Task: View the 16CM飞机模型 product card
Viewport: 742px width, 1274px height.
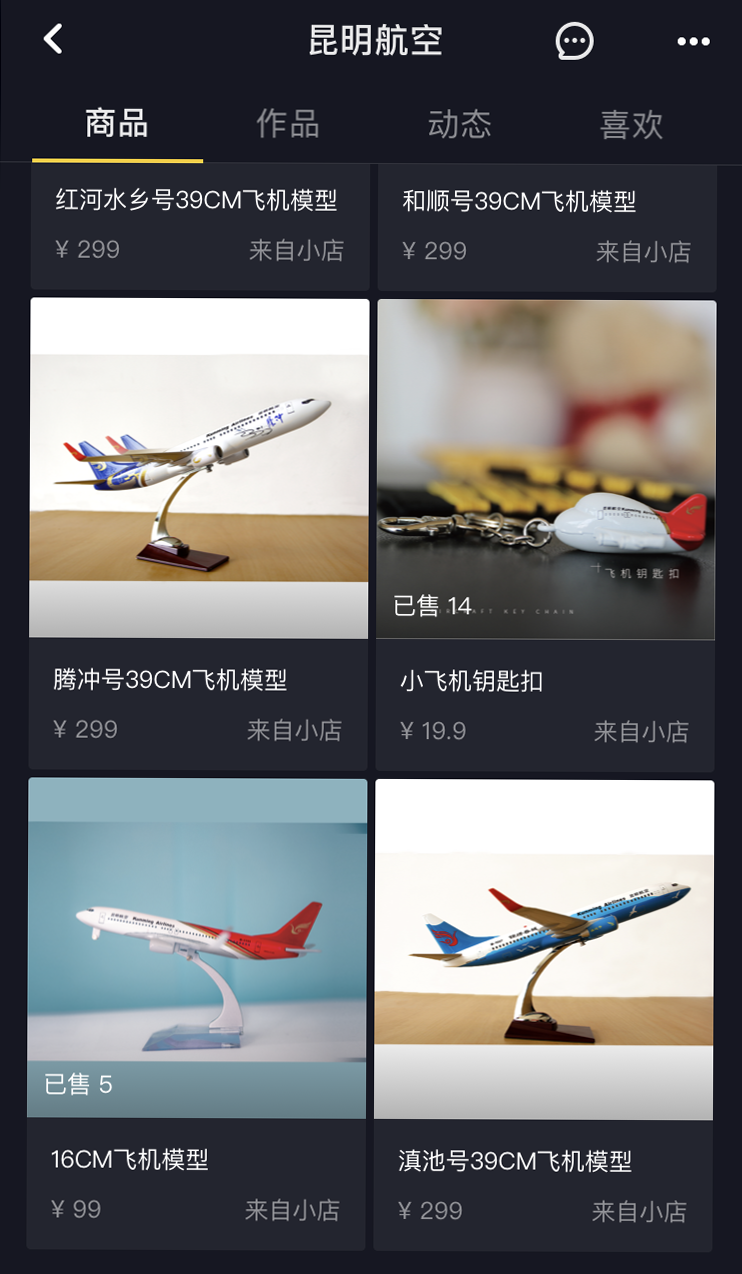Action: [197, 1013]
